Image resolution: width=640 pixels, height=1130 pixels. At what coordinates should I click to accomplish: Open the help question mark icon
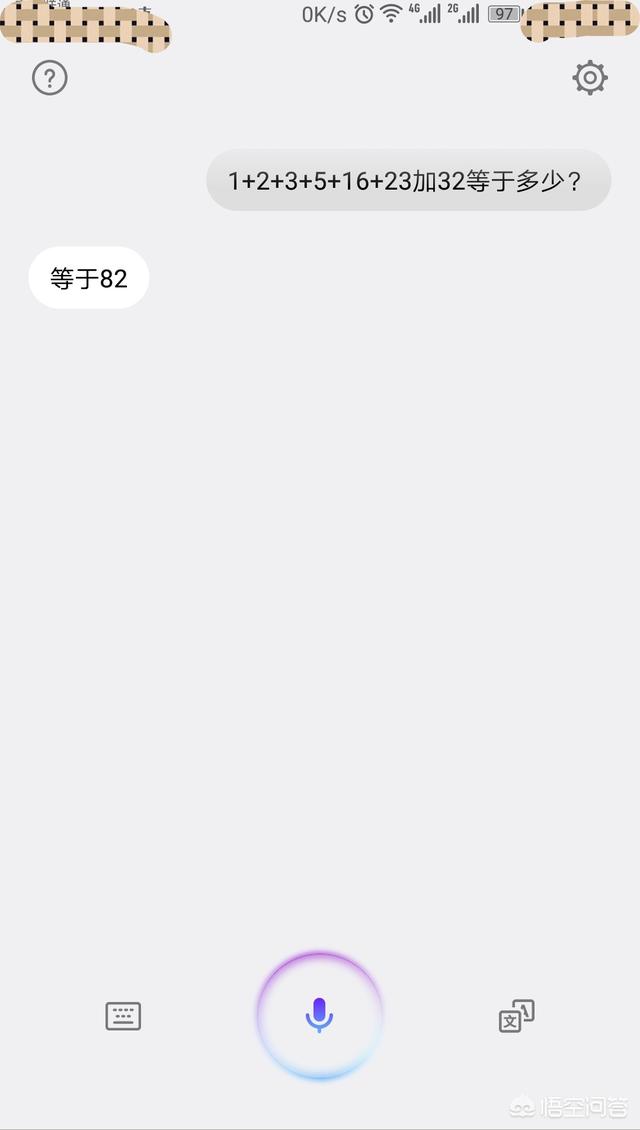[x=49, y=78]
